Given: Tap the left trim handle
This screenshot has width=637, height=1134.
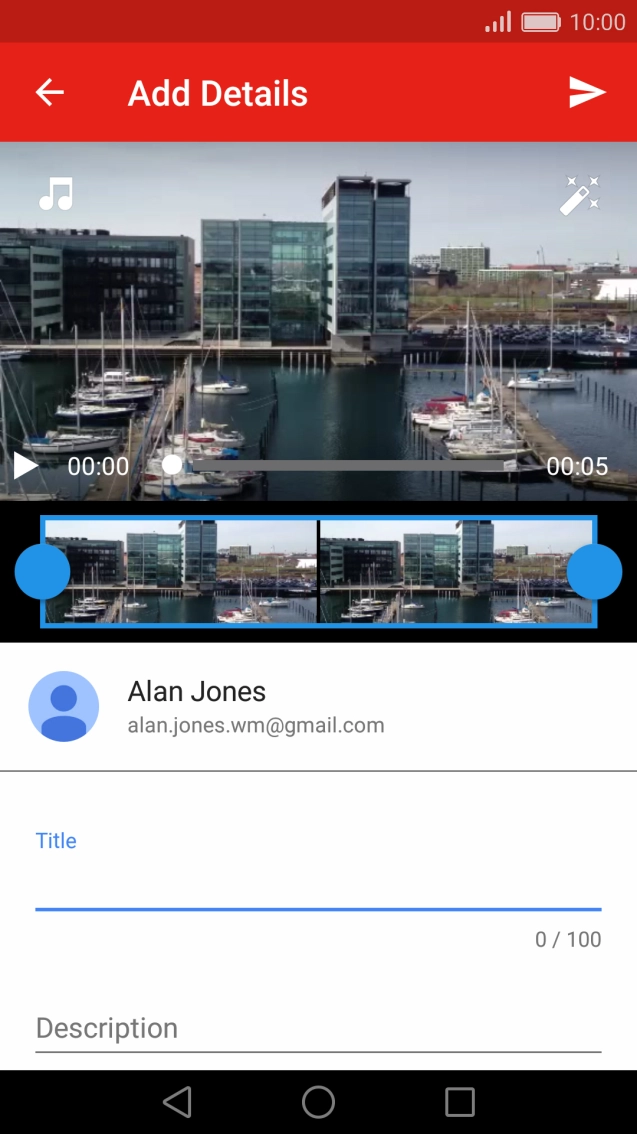Looking at the screenshot, I should click(42, 571).
